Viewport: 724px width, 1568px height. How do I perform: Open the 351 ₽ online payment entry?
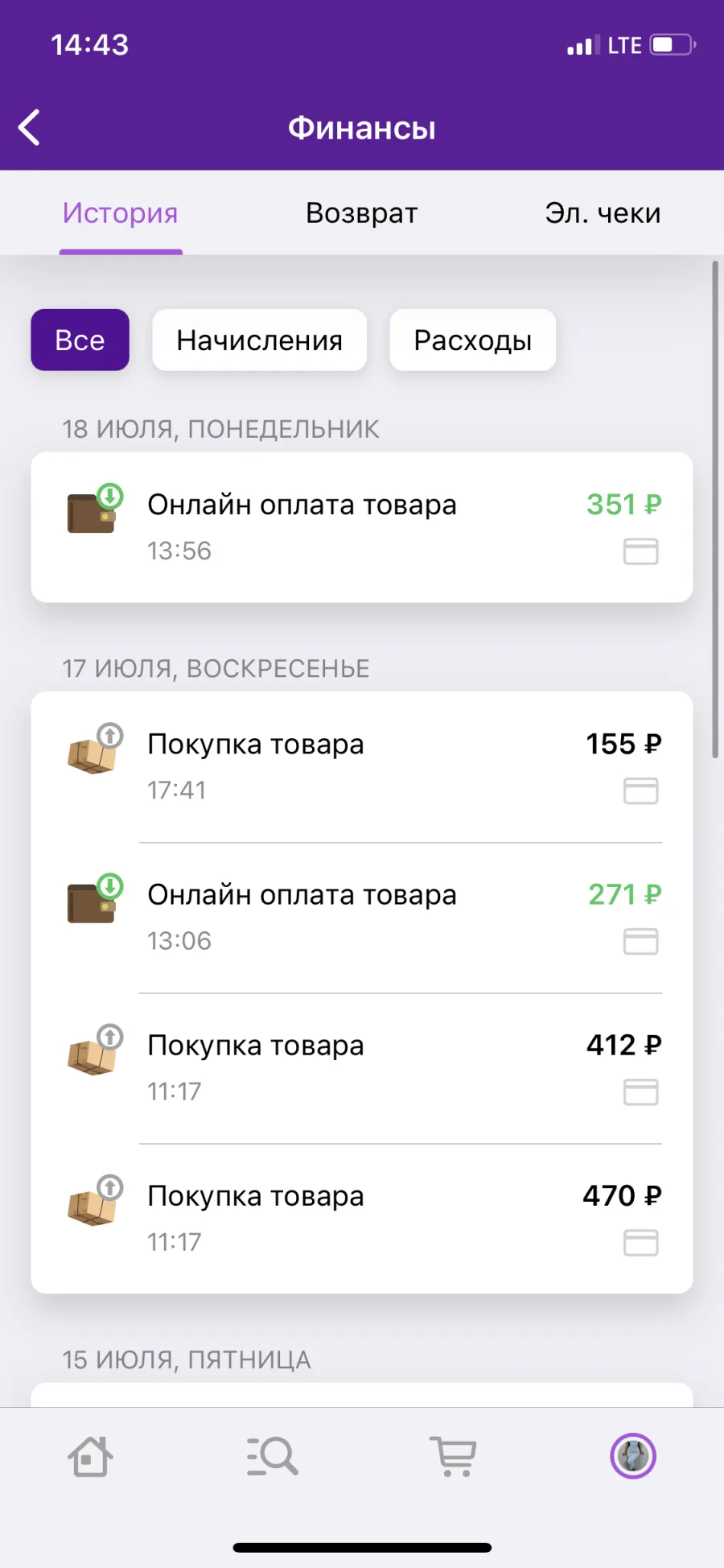[x=362, y=527]
